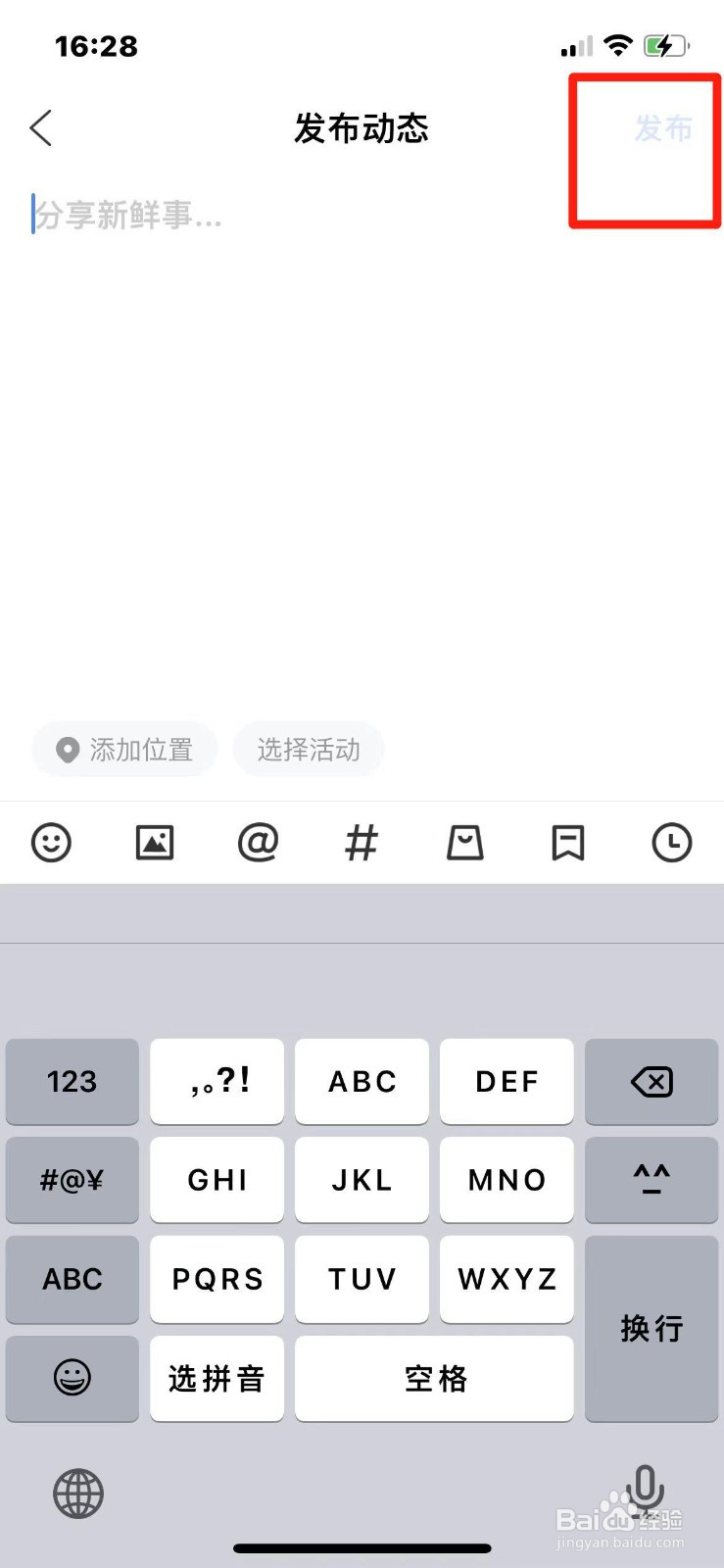
Task: Open the goods tag shopping bag icon
Action: tap(464, 843)
